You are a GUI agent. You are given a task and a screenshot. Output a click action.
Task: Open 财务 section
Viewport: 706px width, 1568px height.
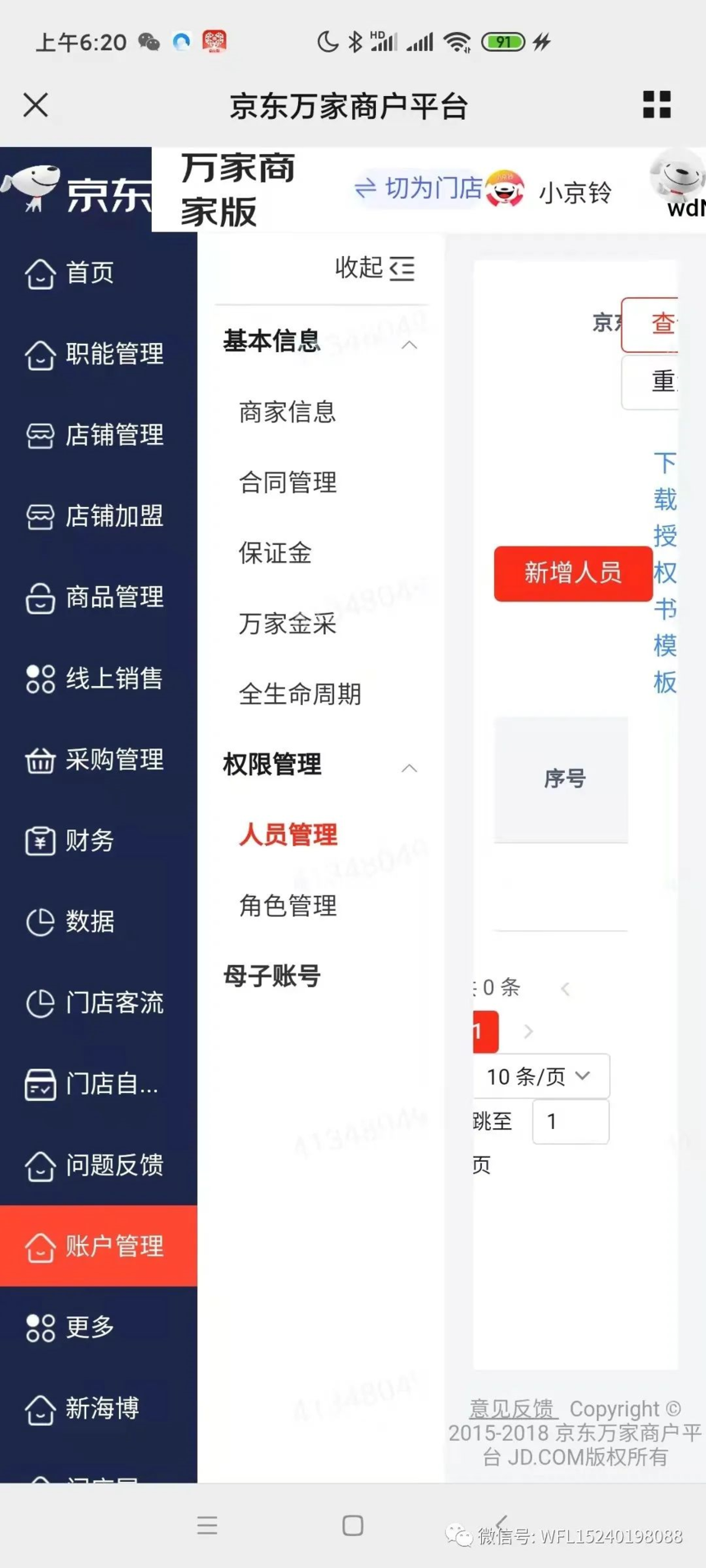click(x=90, y=840)
